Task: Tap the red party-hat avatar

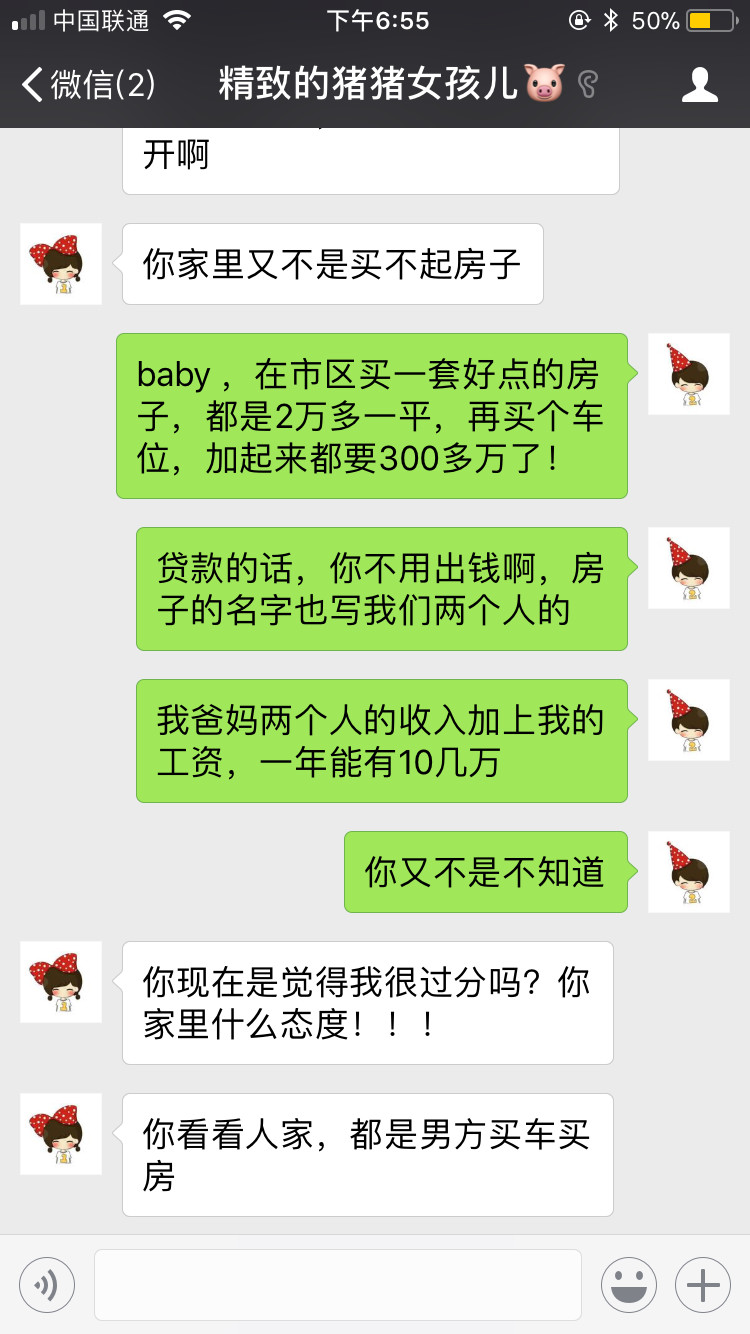Action: click(x=688, y=373)
